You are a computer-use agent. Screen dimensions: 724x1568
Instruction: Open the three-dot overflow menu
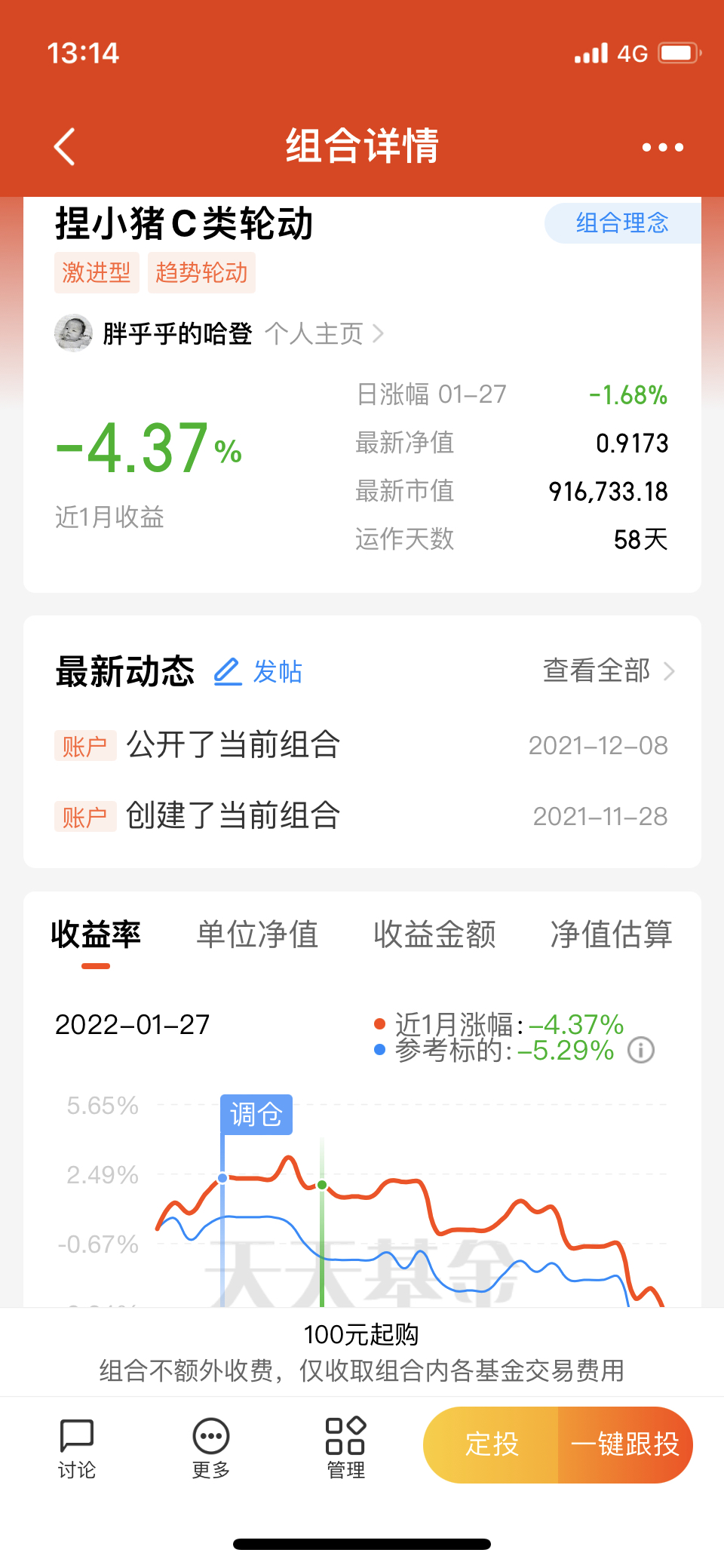[662, 147]
